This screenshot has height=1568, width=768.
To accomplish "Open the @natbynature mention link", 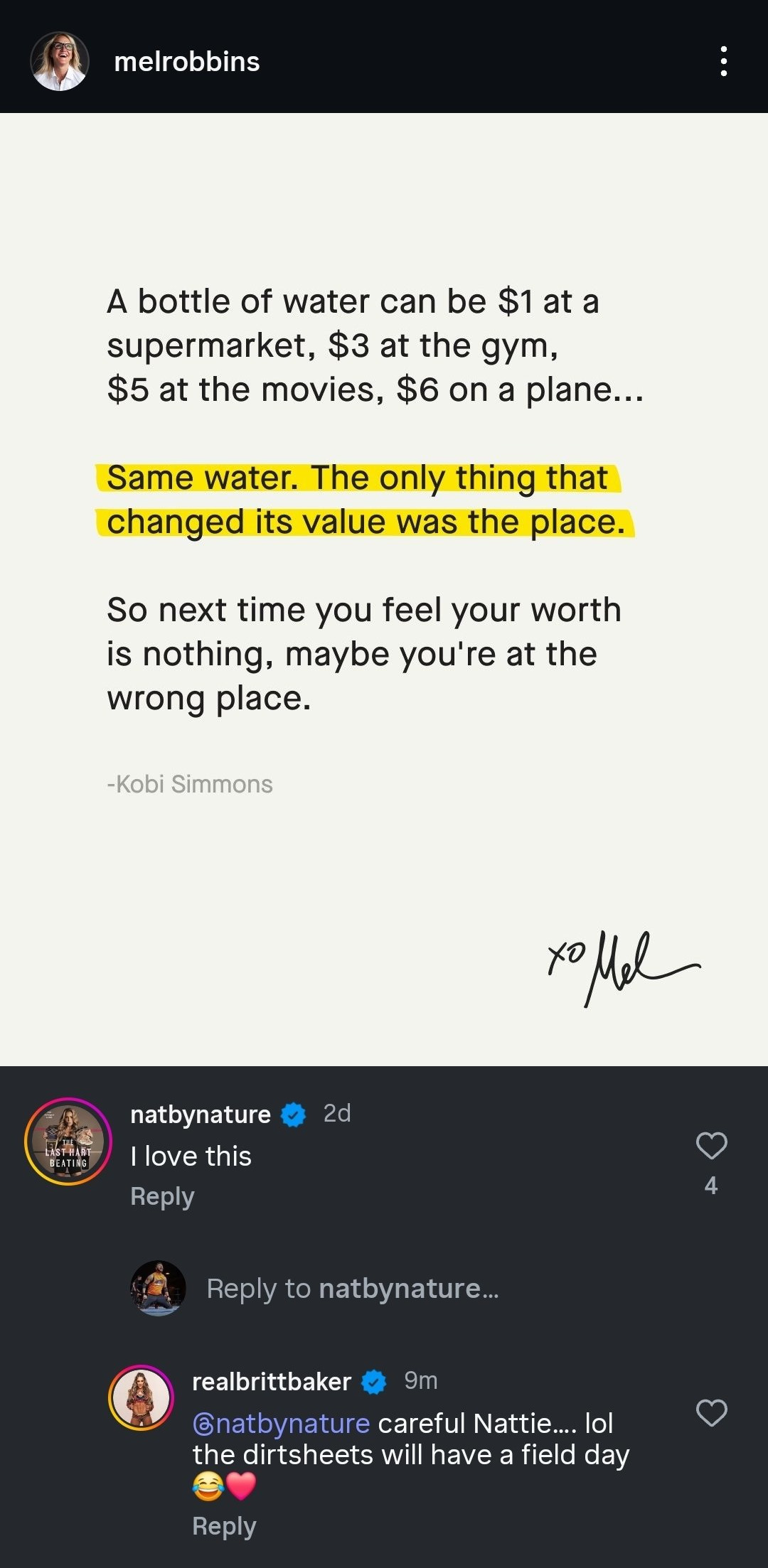I will point(282,1424).
